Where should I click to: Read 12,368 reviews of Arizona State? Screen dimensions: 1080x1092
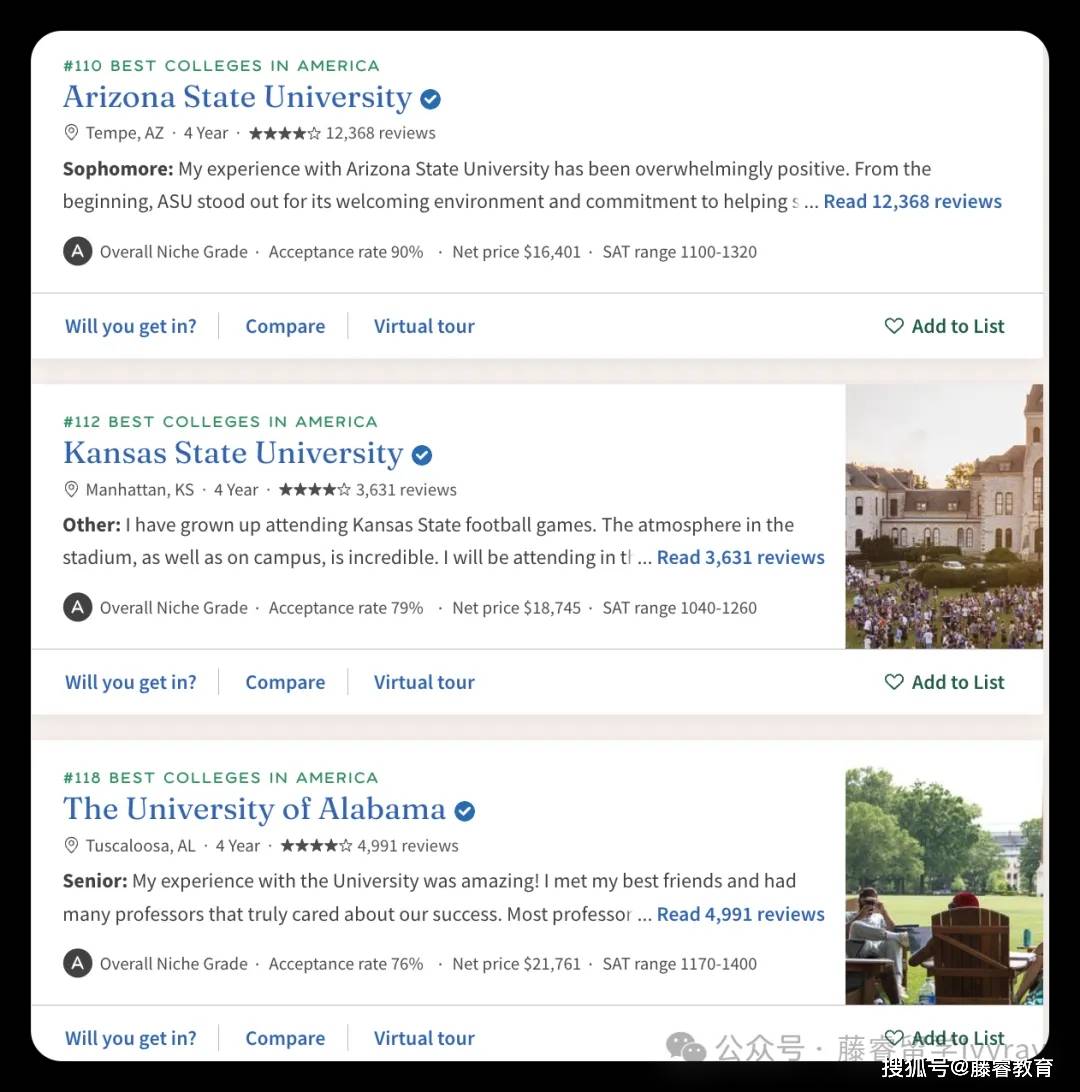tap(912, 201)
